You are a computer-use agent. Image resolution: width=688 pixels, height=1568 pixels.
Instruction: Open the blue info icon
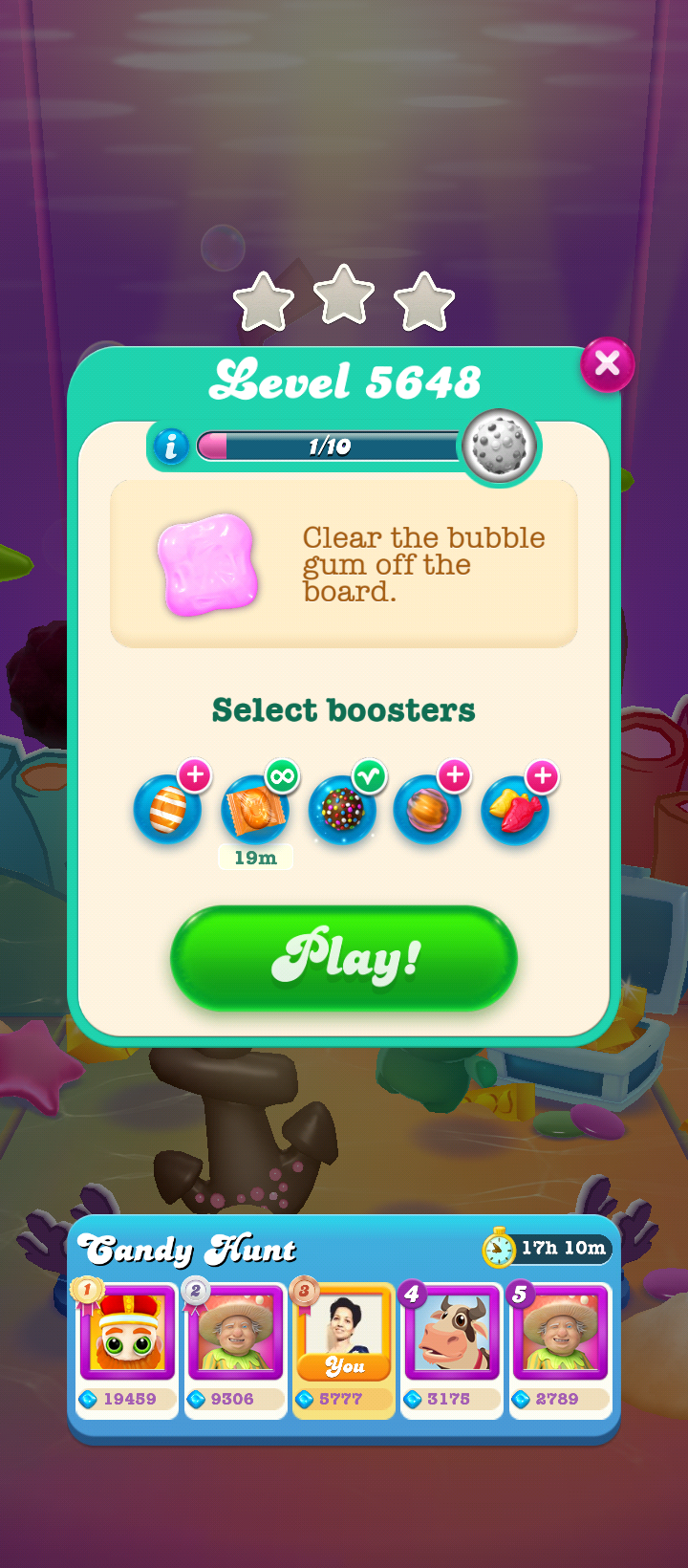(172, 446)
